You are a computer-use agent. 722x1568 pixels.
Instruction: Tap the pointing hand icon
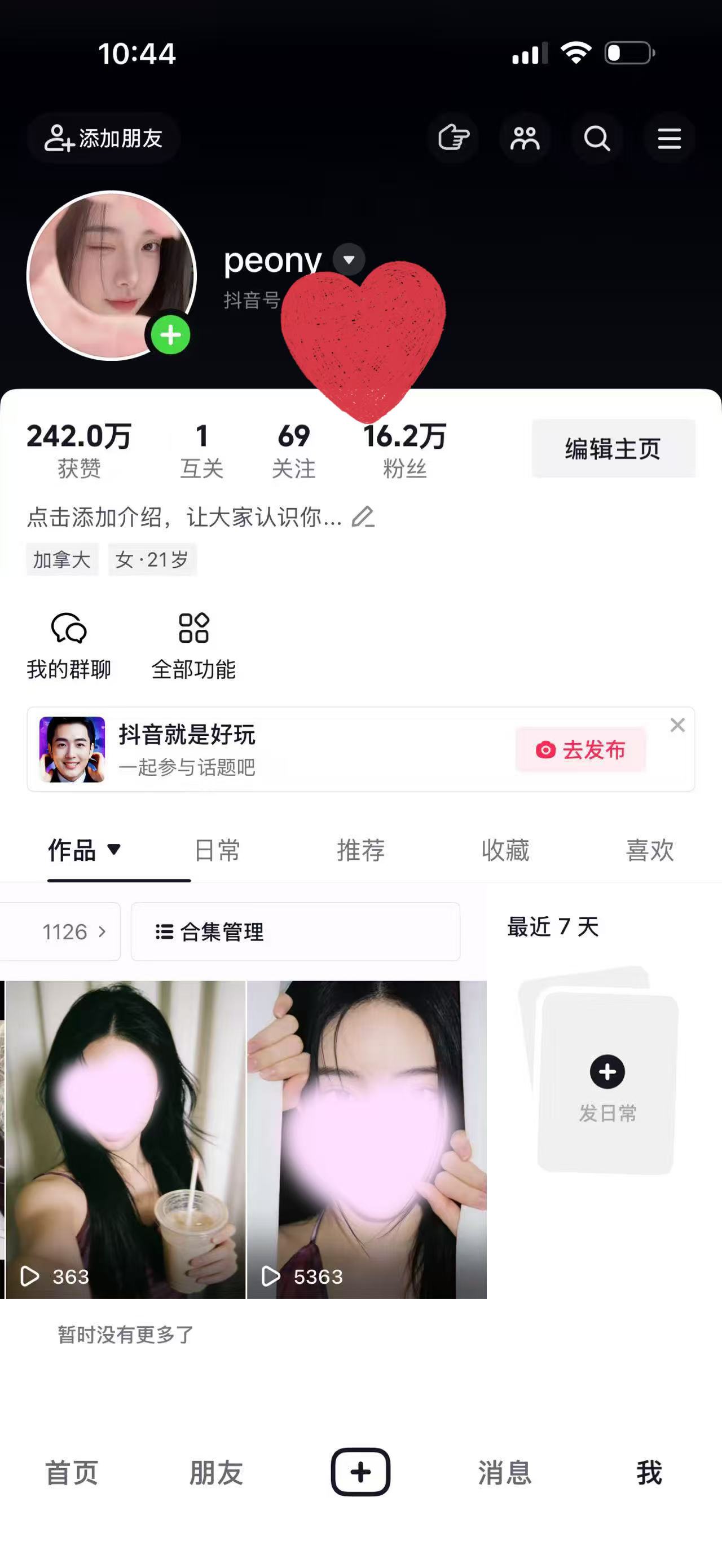pyautogui.click(x=454, y=138)
